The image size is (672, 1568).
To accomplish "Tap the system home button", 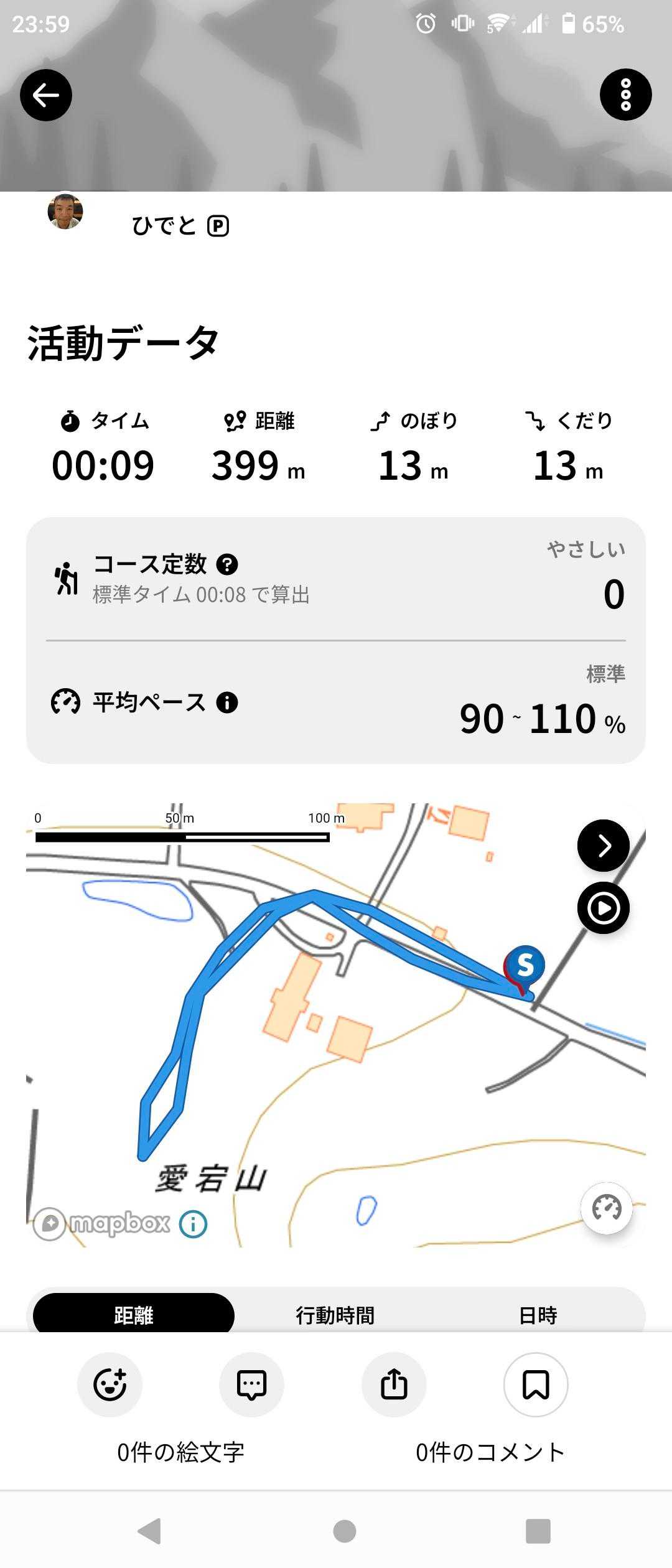I will pos(344,1531).
